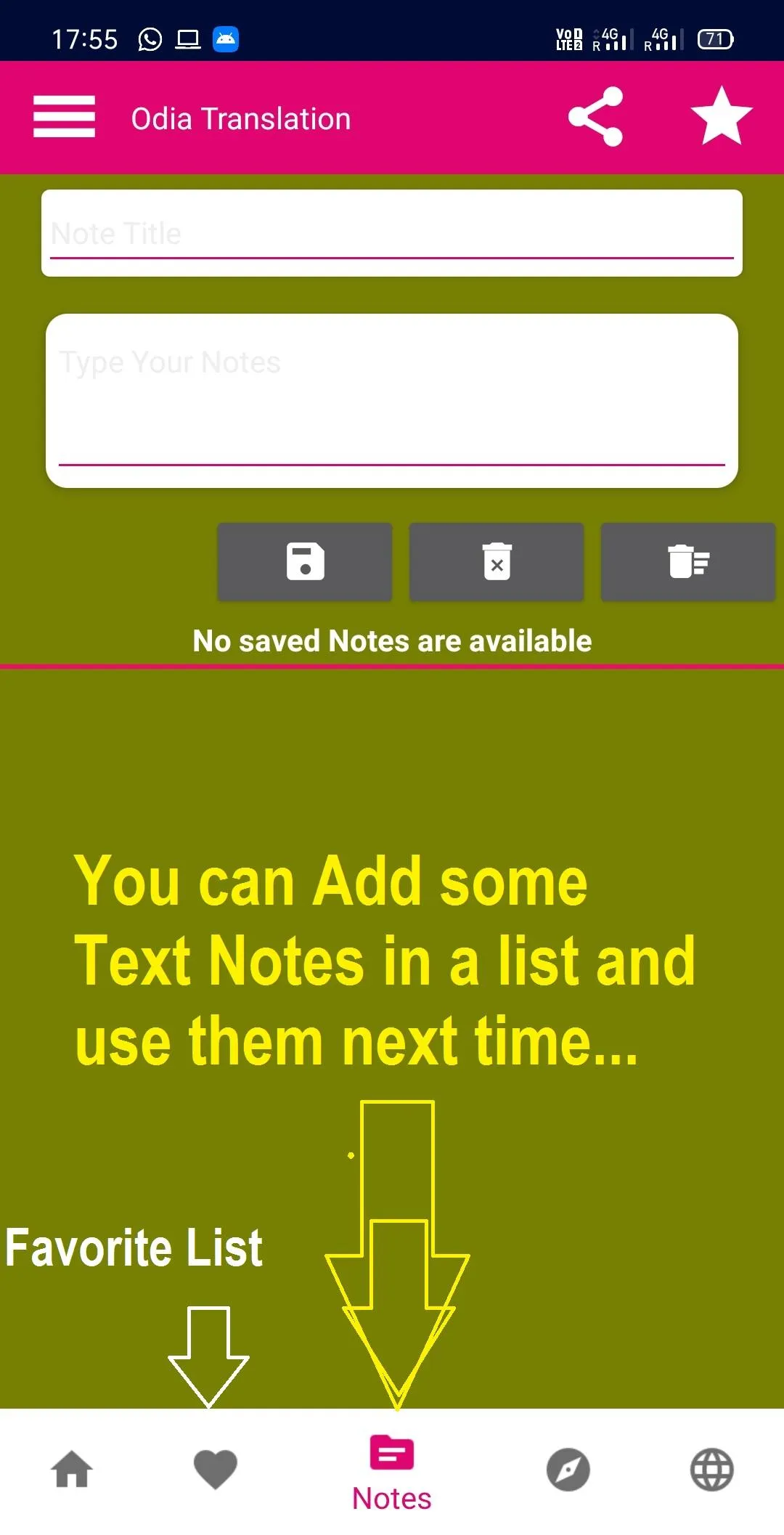Save the note with the floppy disk icon
784x1535 pixels.
click(304, 562)
